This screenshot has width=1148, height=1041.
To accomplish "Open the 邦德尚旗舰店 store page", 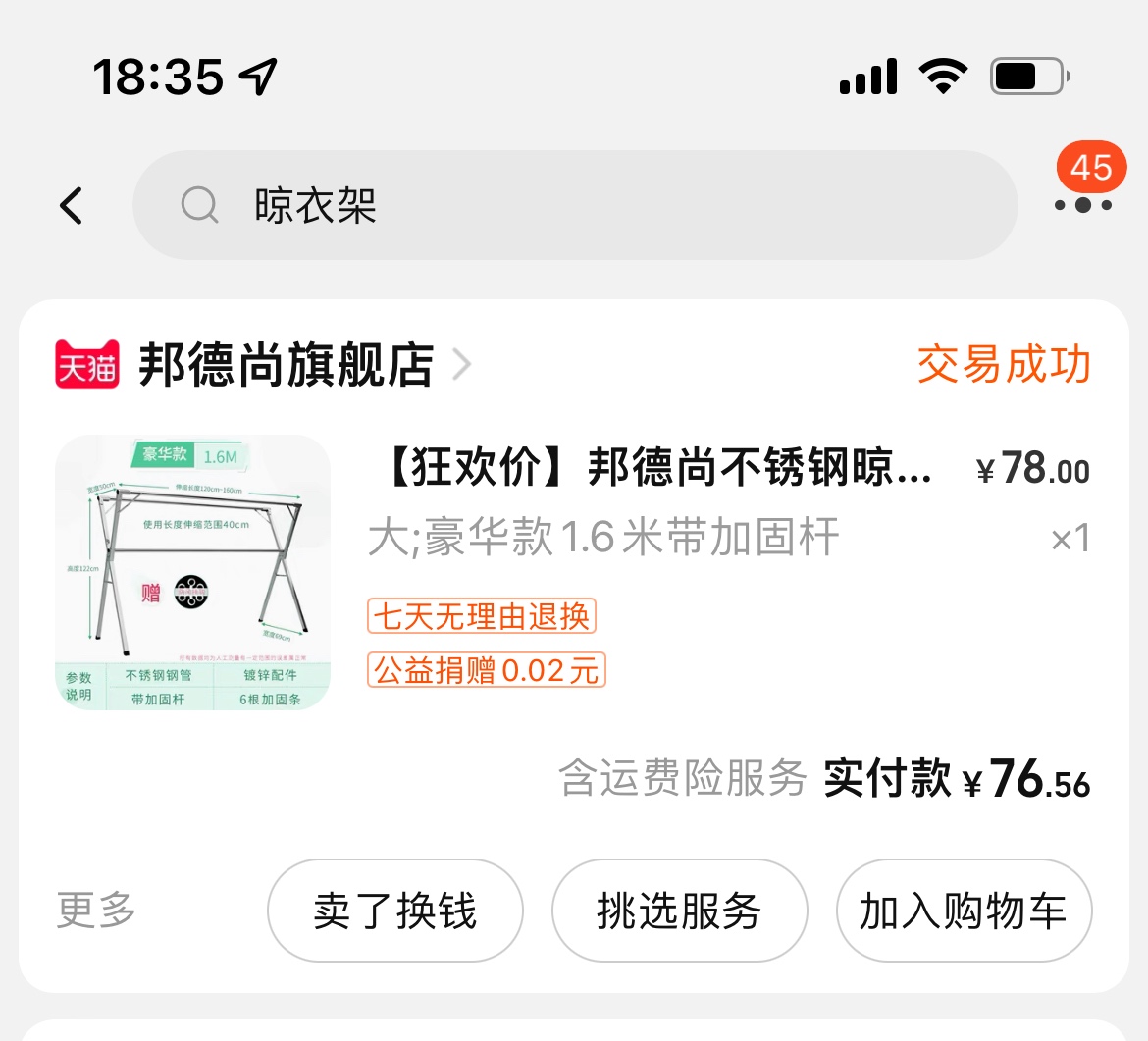I will 287,365.
